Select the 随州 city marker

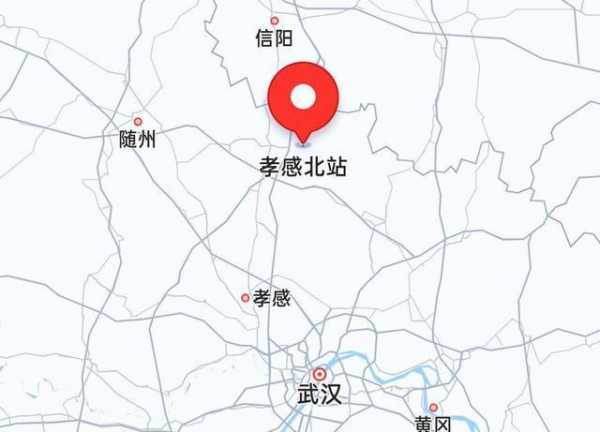click(x=138, y=121)
